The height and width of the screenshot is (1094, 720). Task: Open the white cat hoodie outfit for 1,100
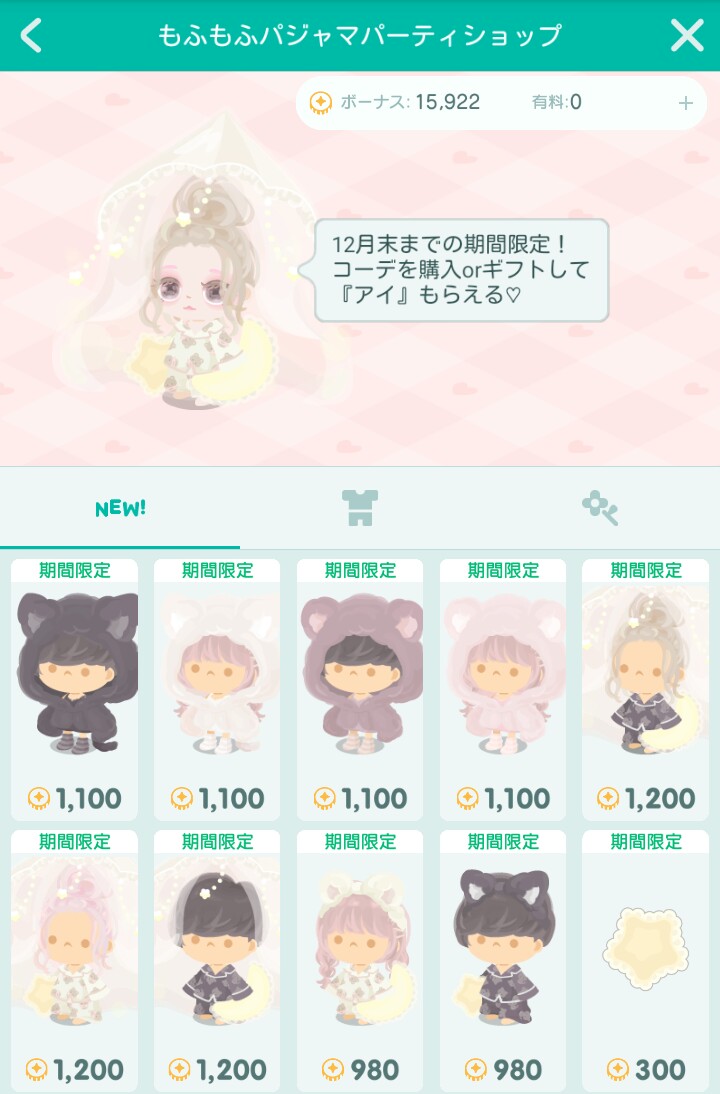(x=217, y=688)
